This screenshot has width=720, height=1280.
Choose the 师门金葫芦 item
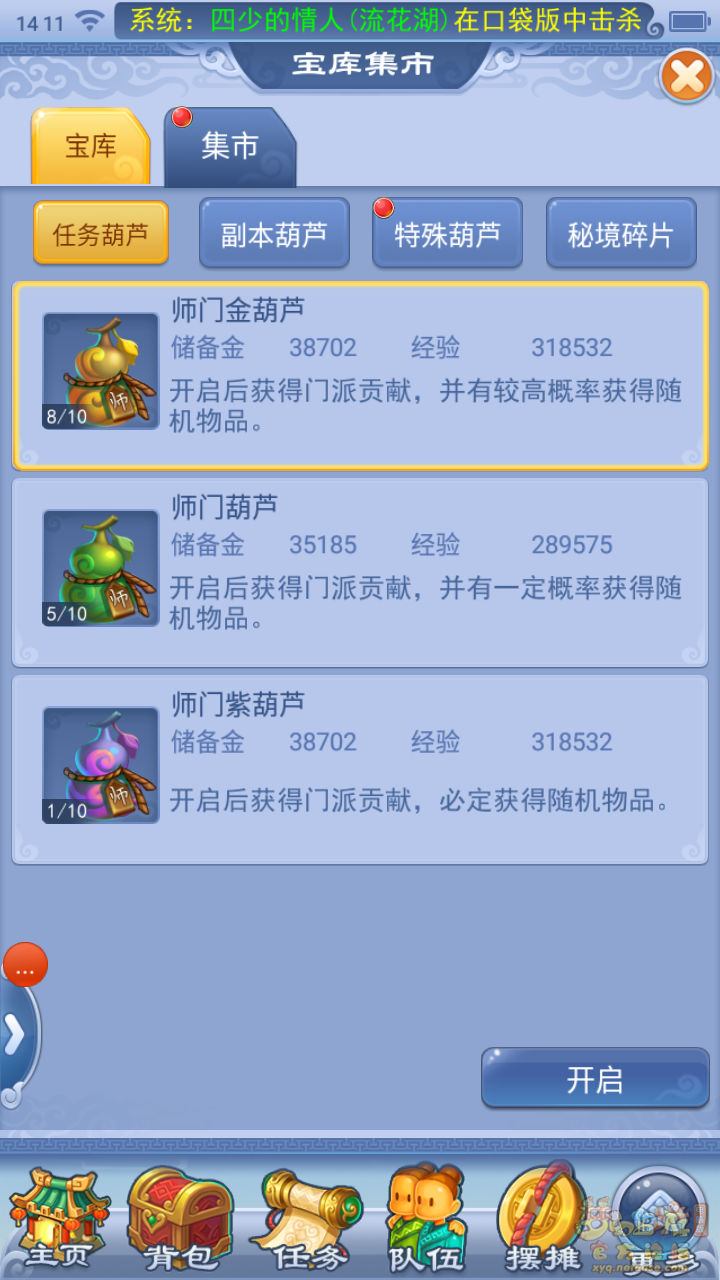coord(360,375)
